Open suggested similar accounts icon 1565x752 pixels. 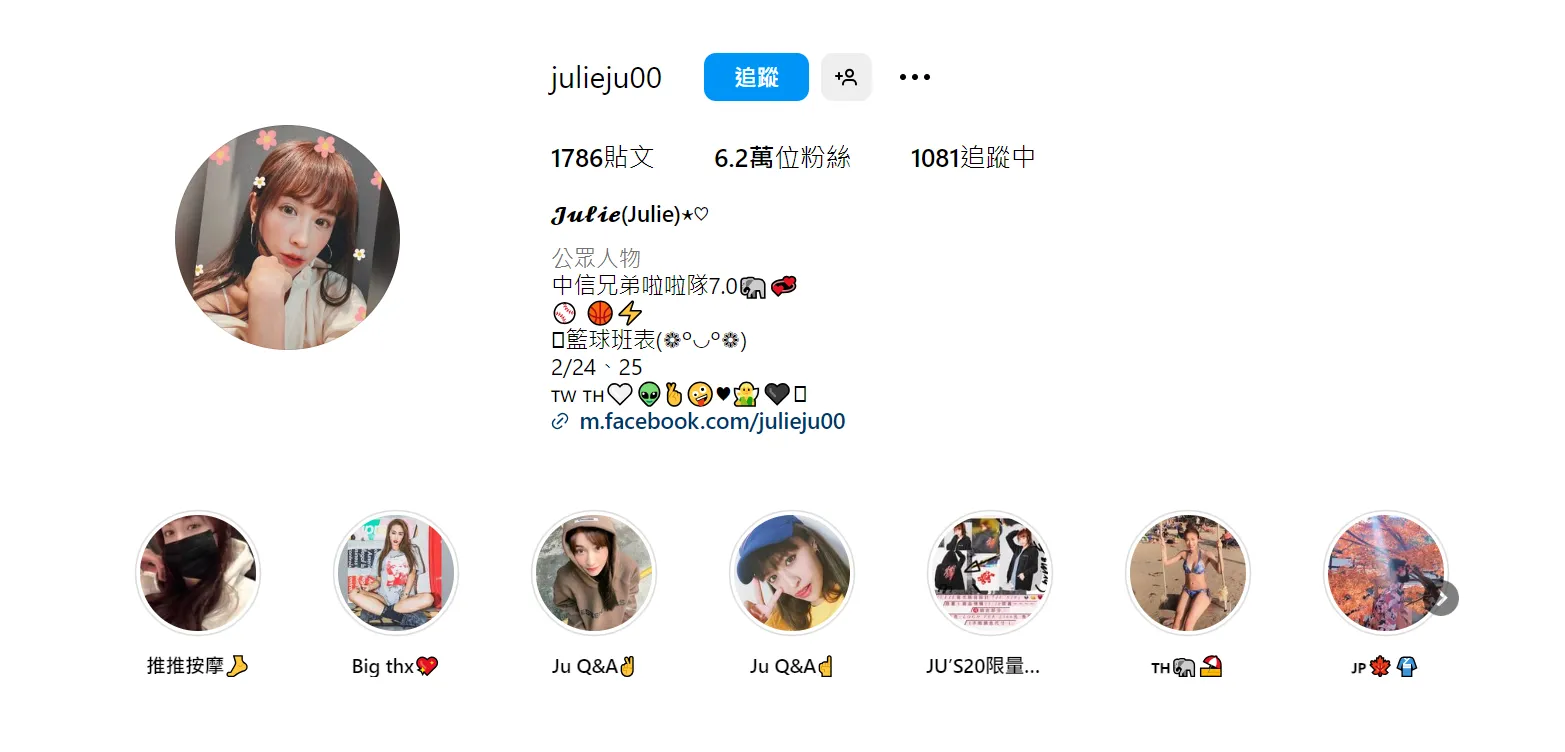click(846, 77)
